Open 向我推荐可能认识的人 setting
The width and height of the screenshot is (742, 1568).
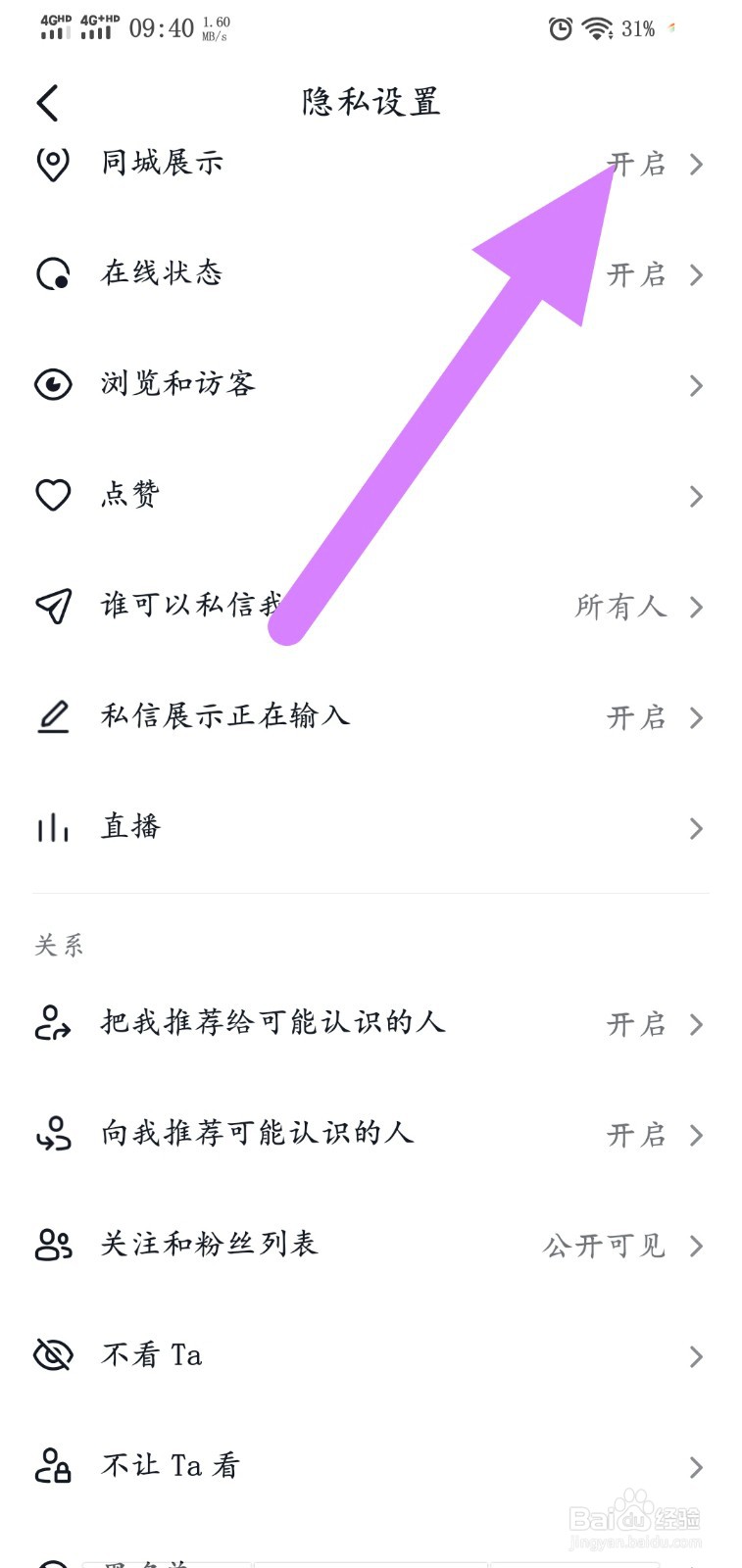pyautogui.click(x=371, y=1135)
